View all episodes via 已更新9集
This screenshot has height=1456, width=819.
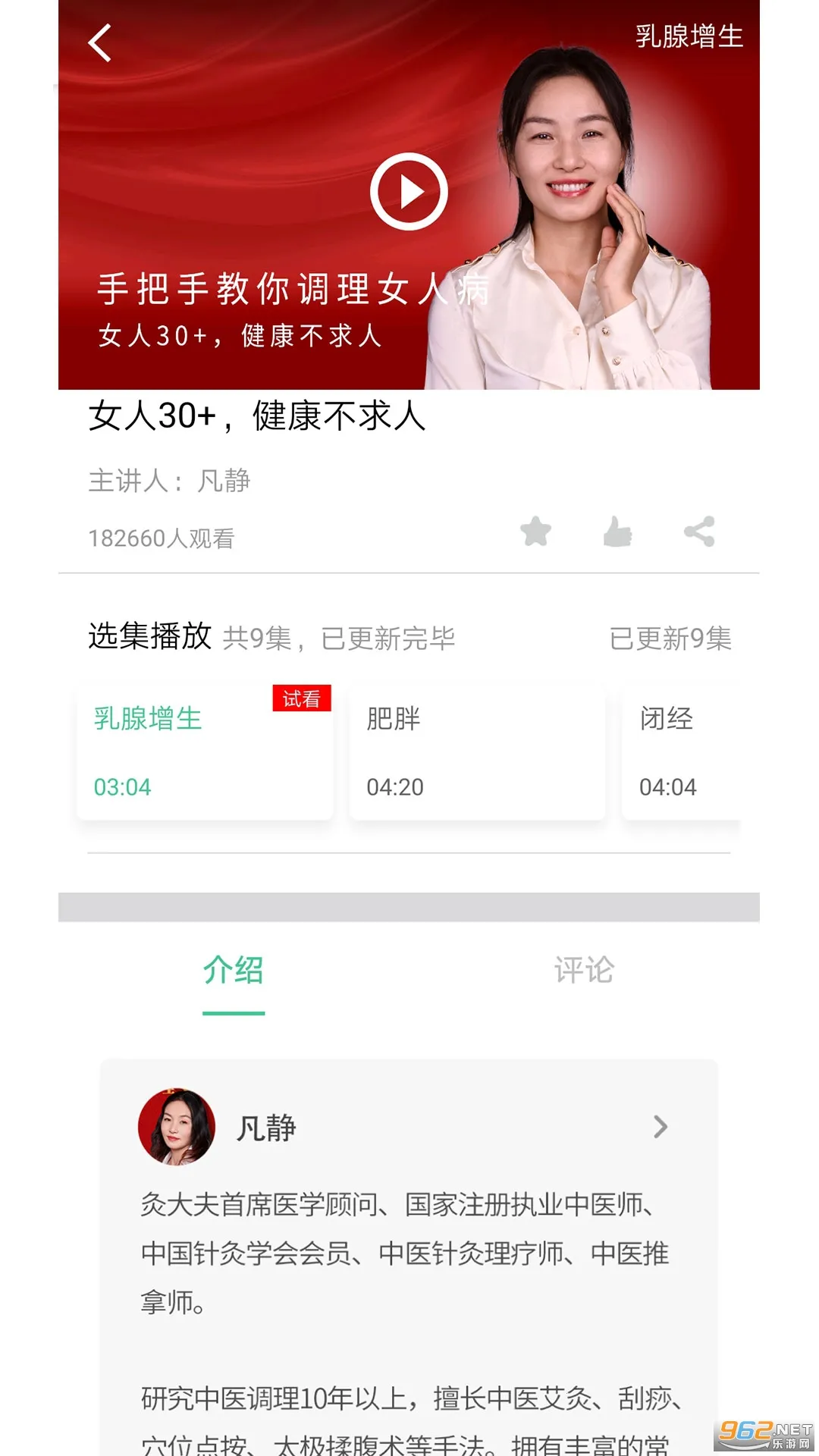[x=670, y=639]
